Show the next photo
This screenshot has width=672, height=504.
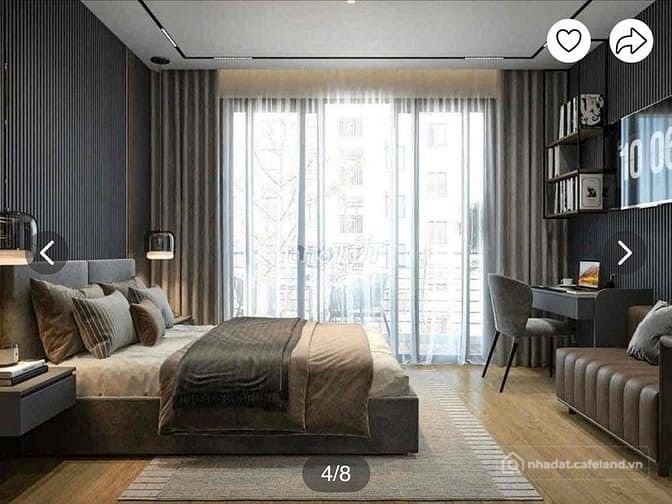(x=624, y=253)
